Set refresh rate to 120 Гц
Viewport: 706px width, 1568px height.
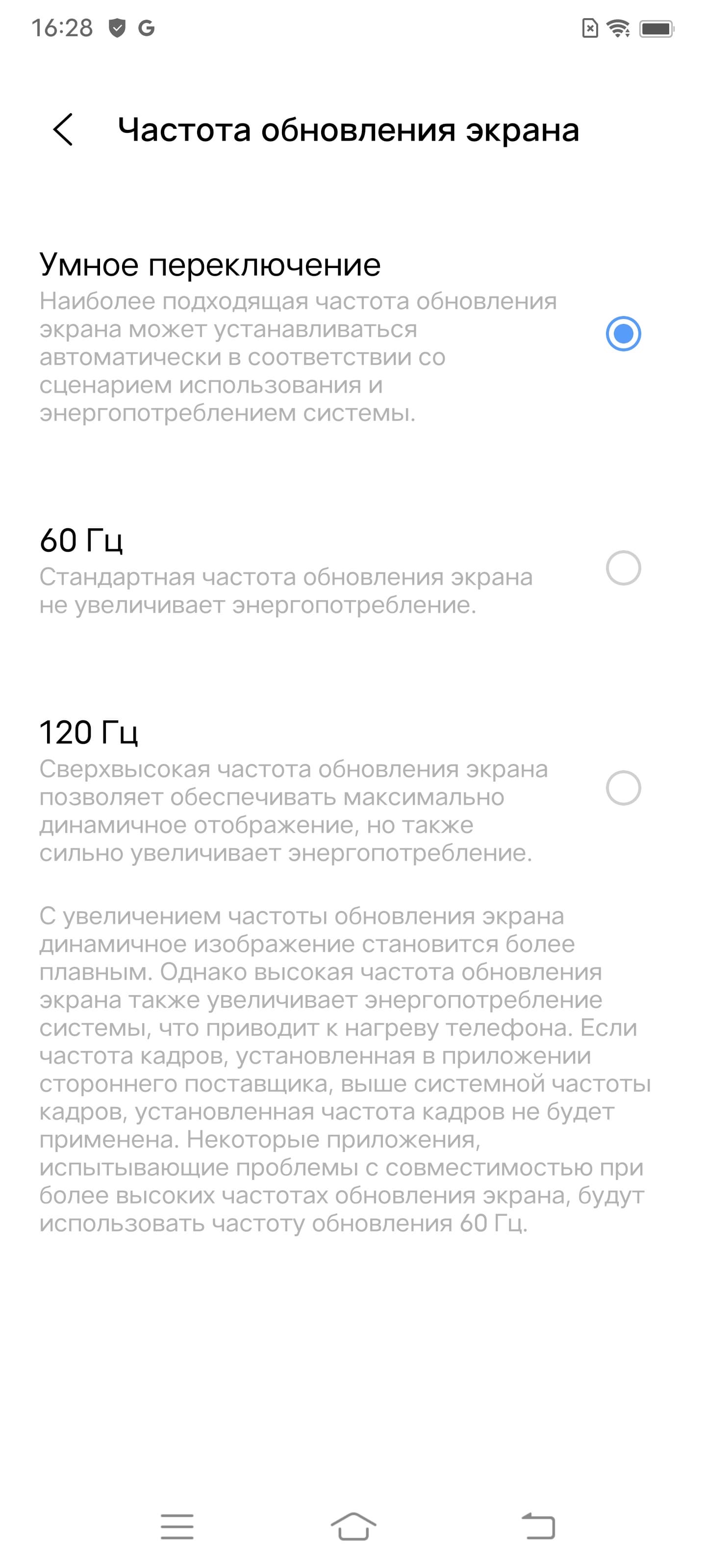(623, 787)
